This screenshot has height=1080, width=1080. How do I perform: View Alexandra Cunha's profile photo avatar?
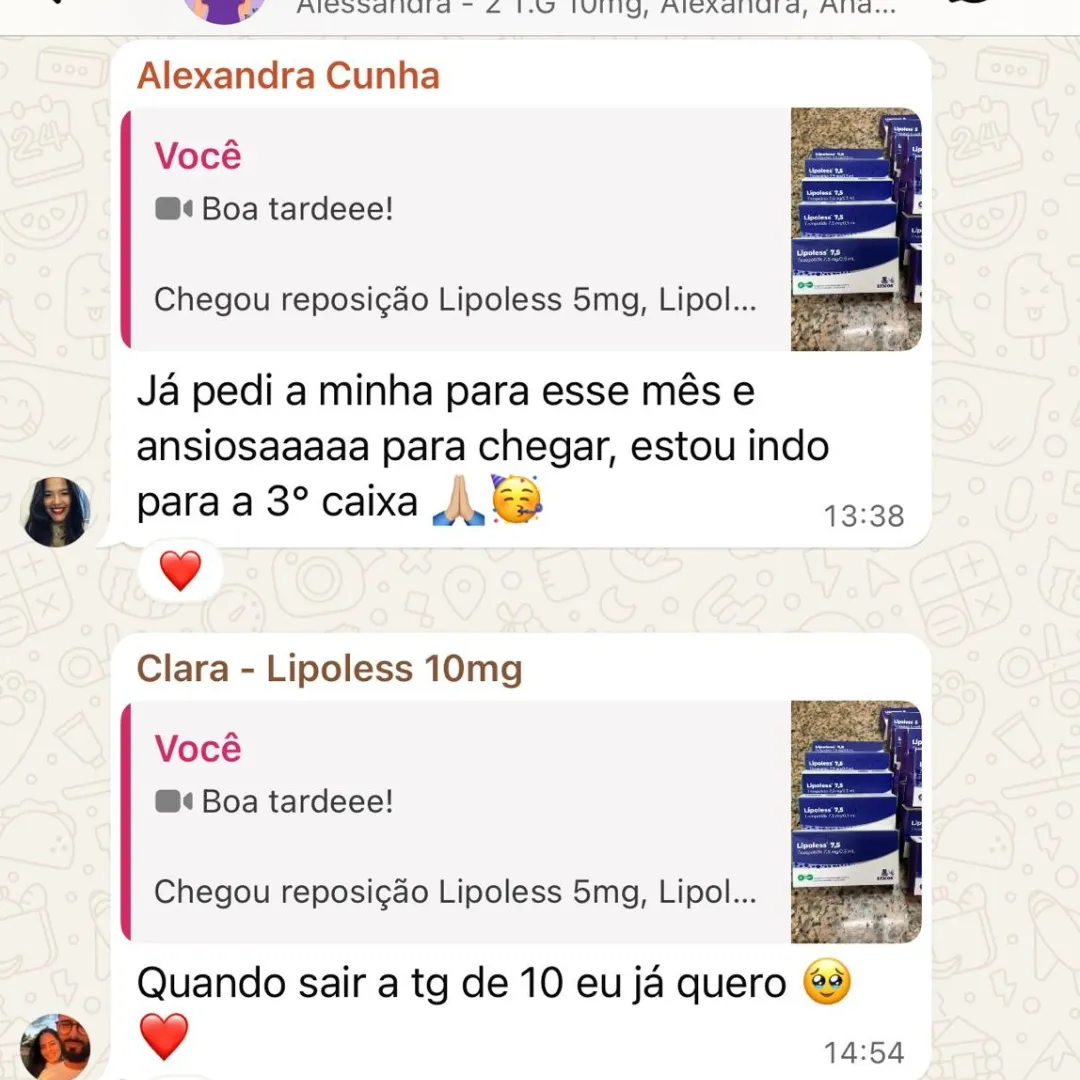(x=56, y=512)
